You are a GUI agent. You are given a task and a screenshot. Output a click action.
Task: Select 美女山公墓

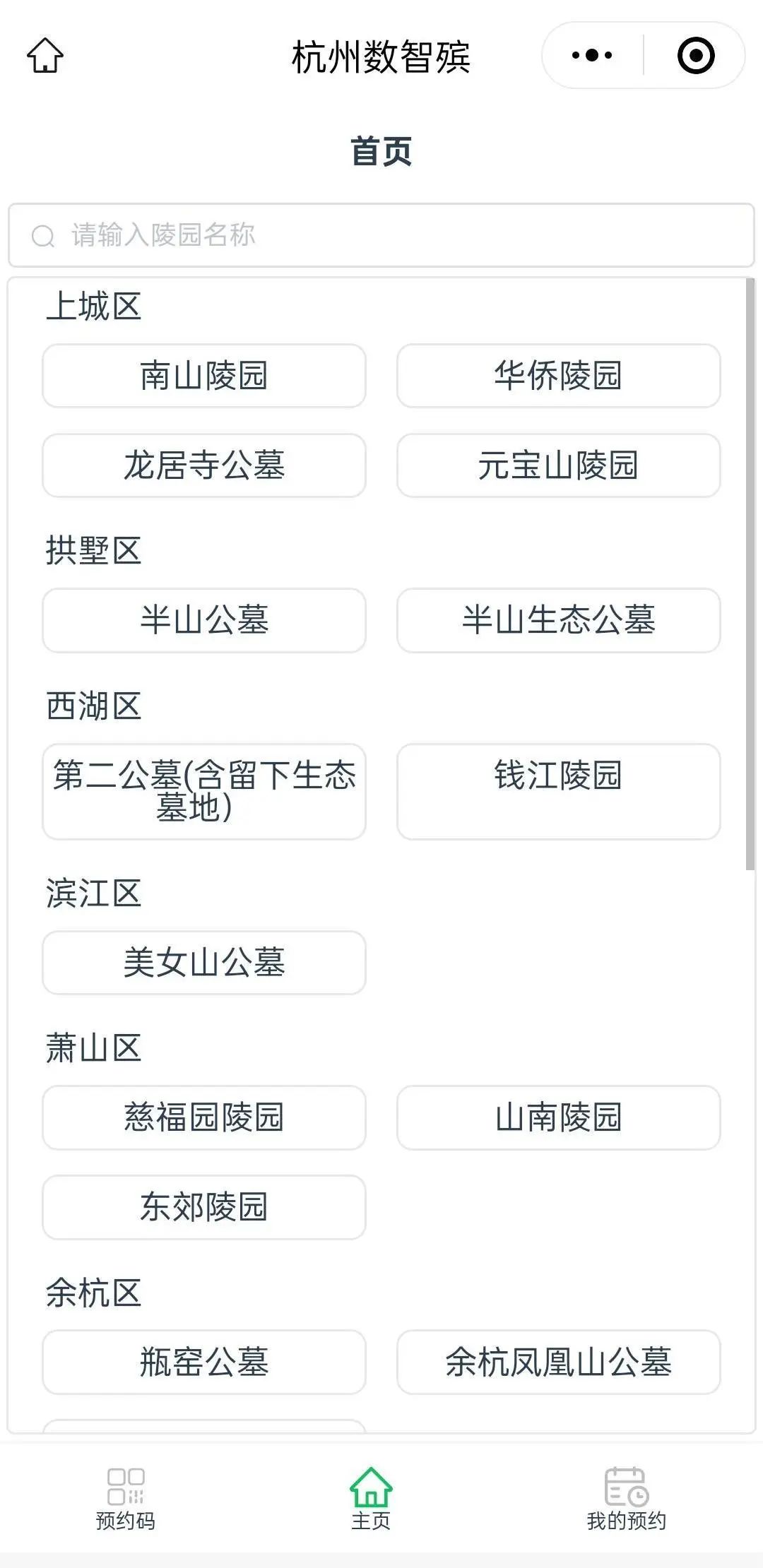(x=204, y=963)
